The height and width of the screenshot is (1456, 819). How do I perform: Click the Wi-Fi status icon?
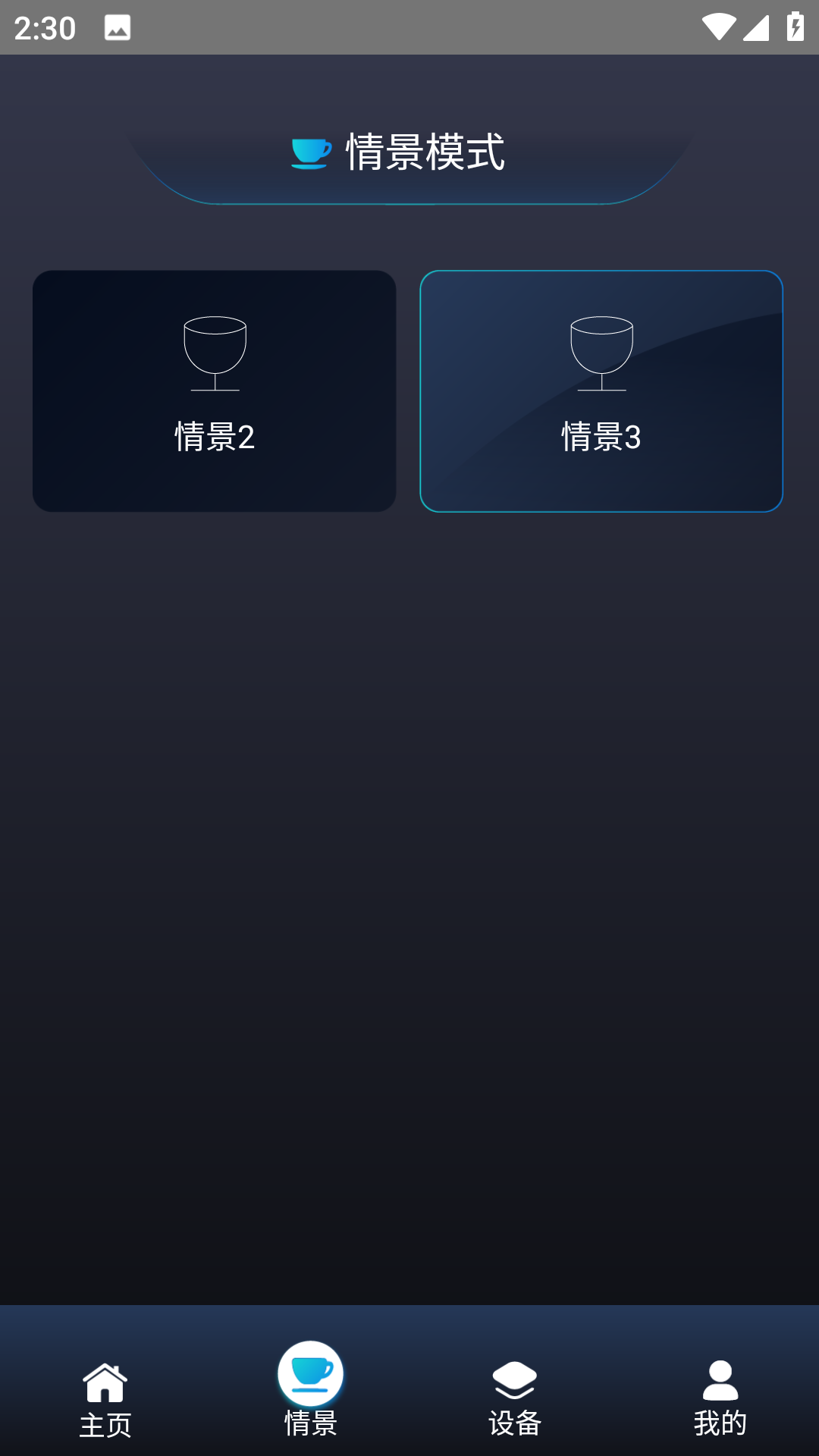coord(717,28)
